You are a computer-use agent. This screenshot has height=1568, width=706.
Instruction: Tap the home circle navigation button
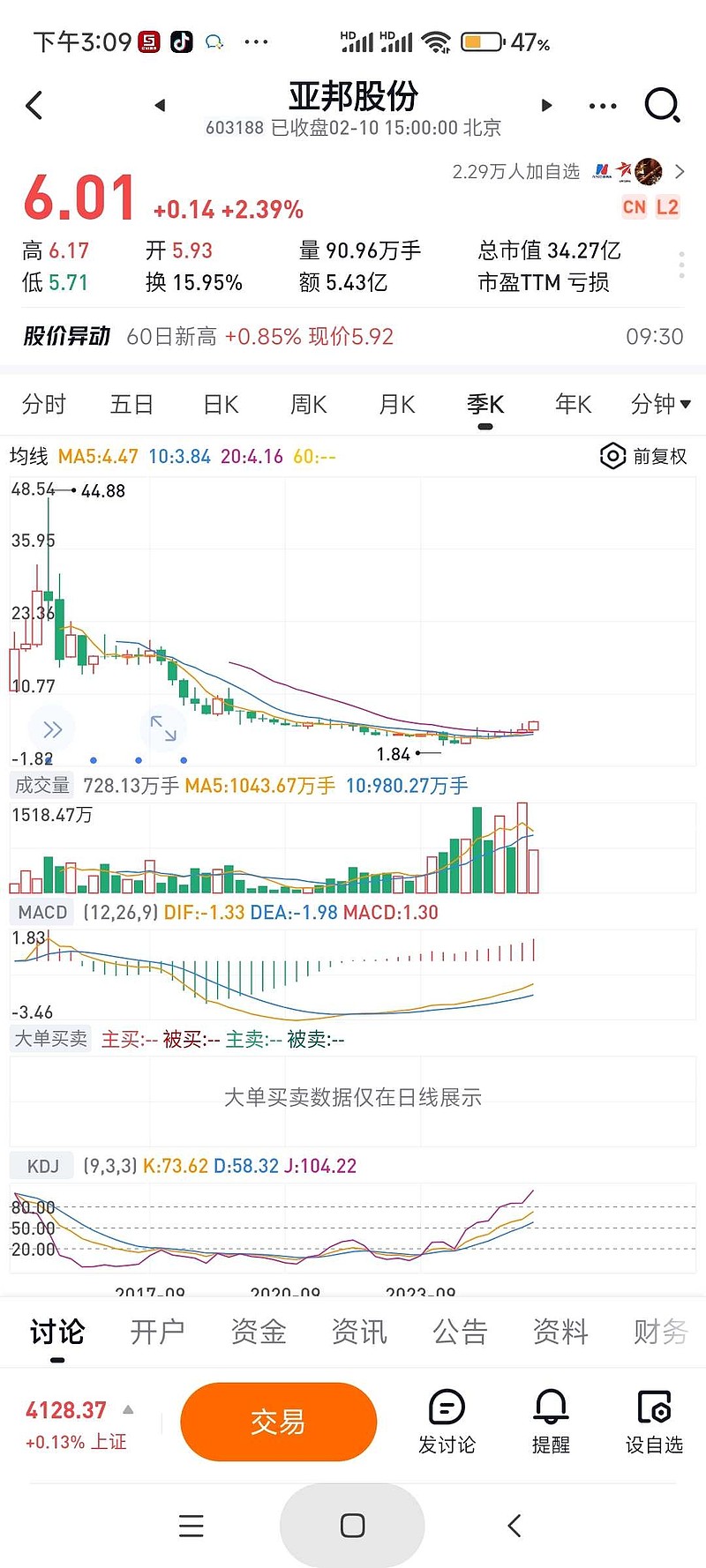(352, 1526)
